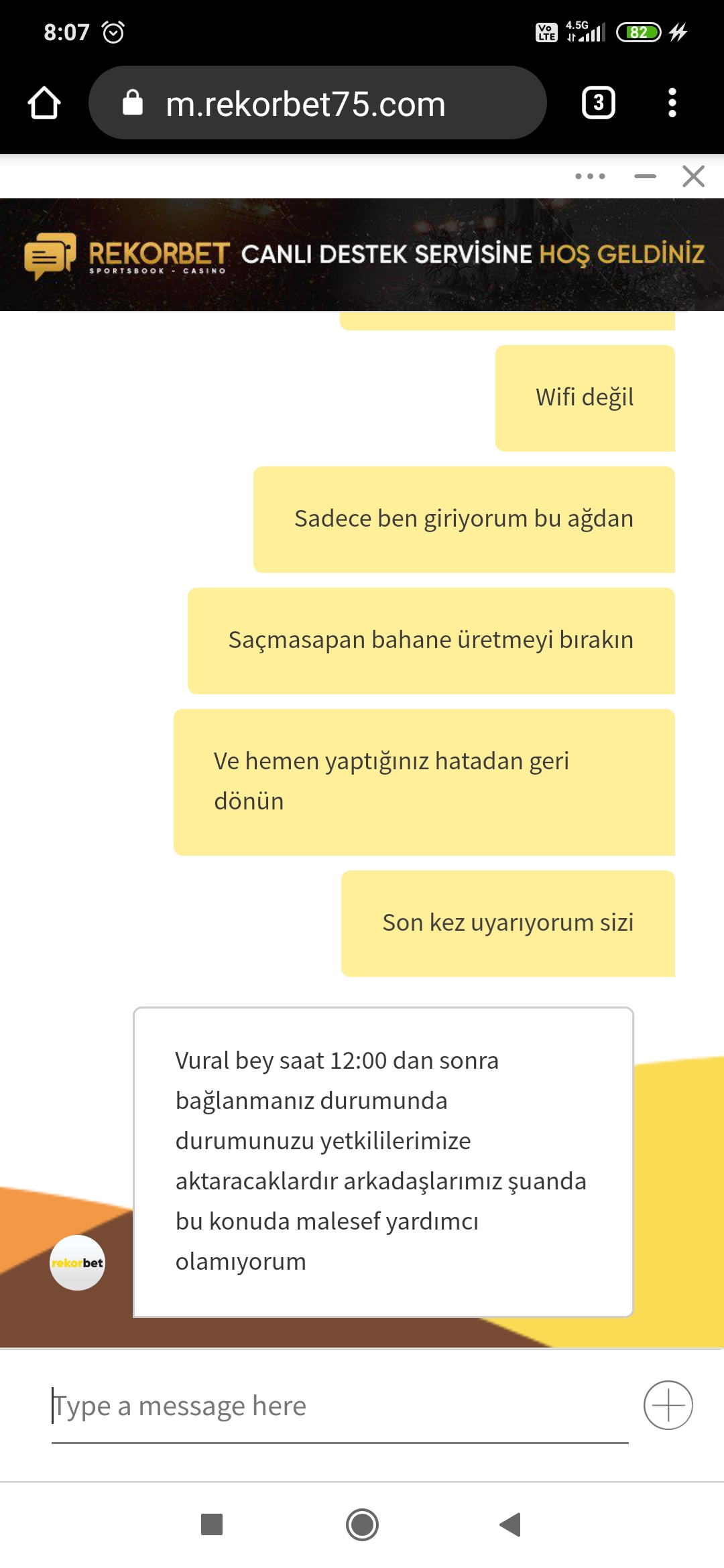Image resolution: width=724 pixels, height=1568 pixels.
Task: Open recent apps with the square button
Action: (x=212, y=1524)
